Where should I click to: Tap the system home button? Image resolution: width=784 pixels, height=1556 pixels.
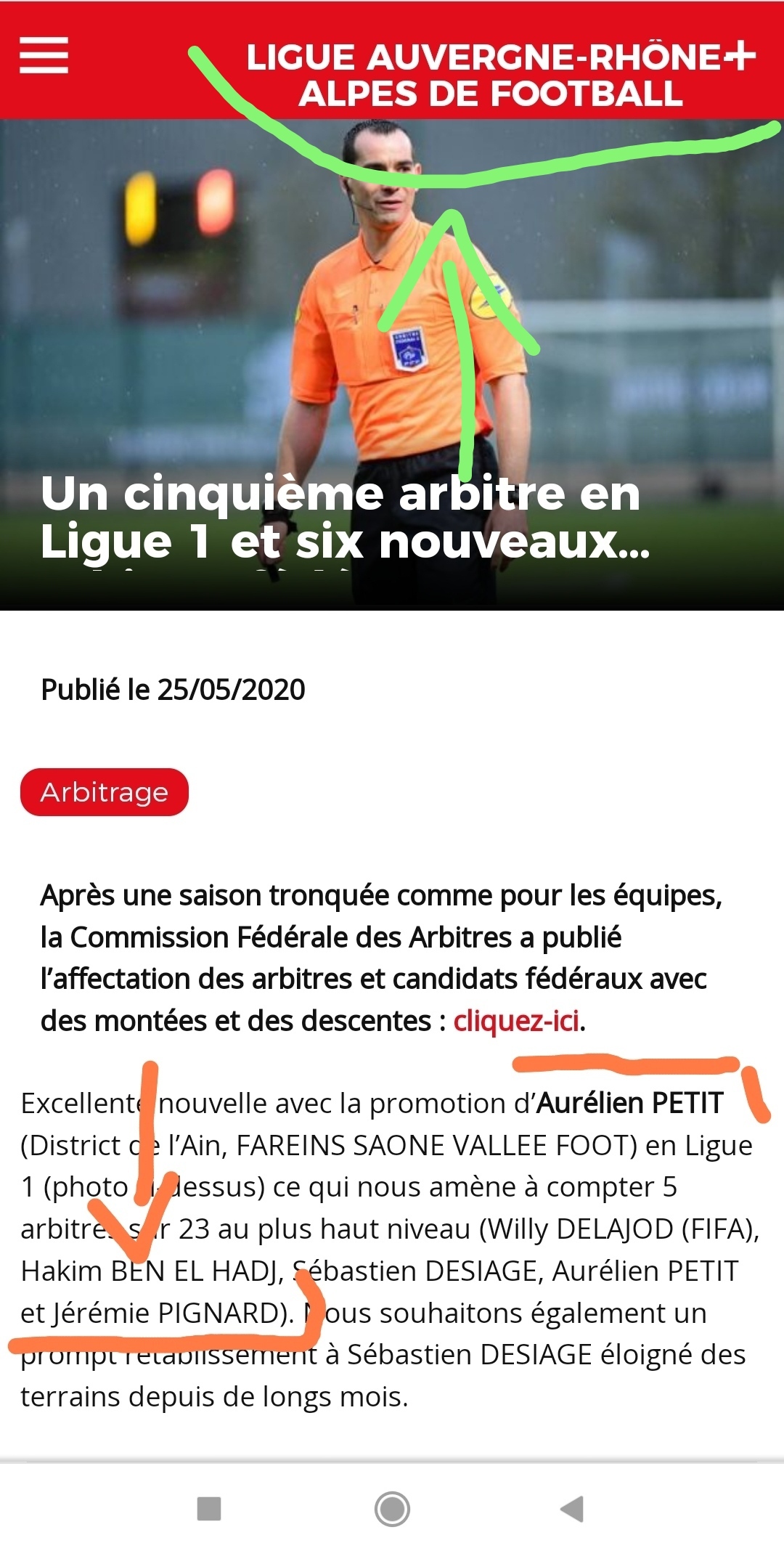tap(392, 1509)
